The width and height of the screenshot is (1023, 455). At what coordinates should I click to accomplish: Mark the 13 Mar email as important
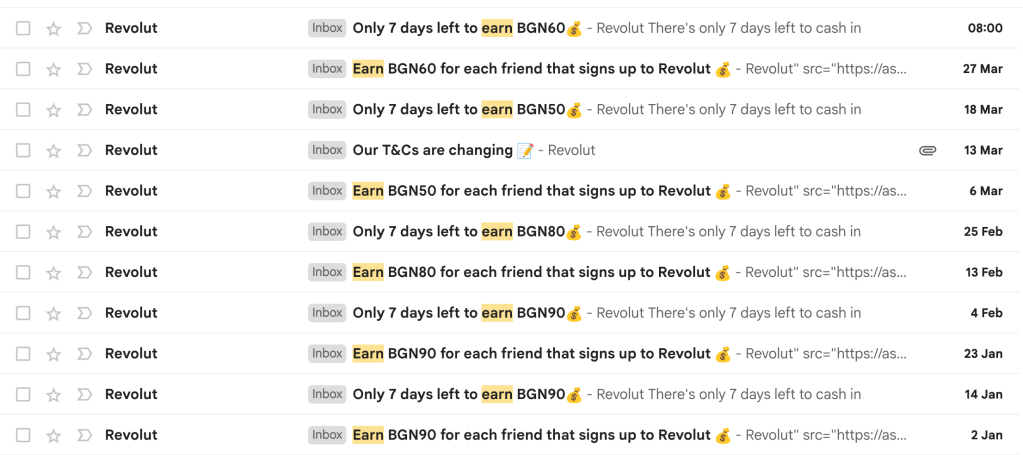(x=84, y=150)
